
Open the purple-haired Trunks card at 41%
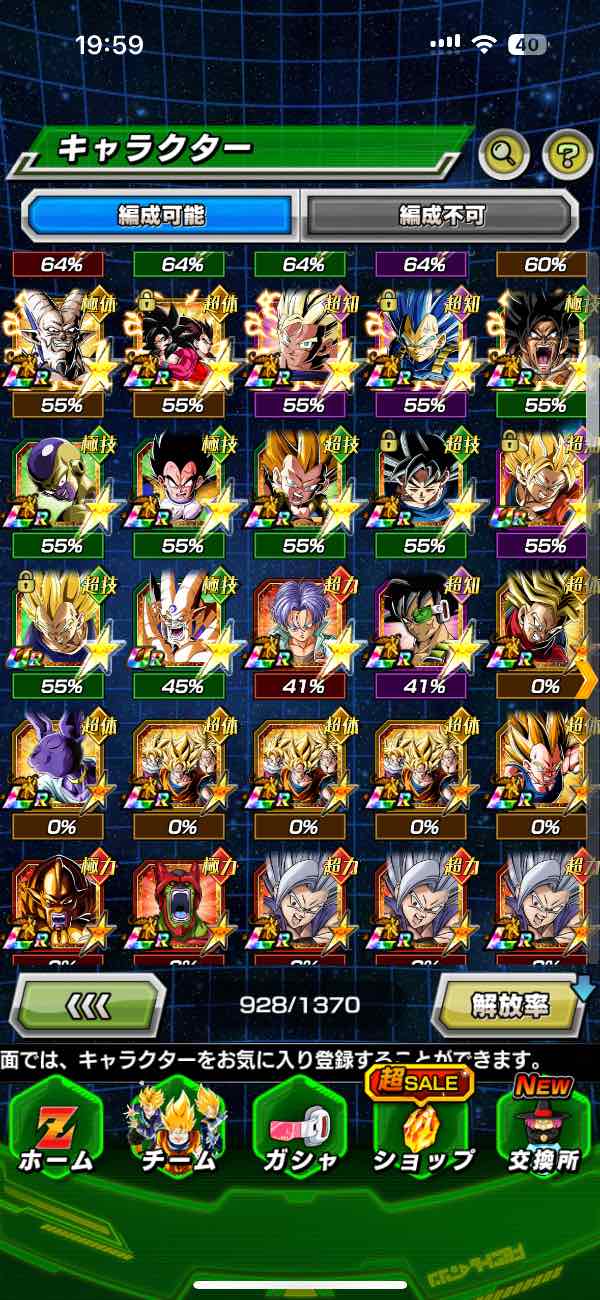303,627
